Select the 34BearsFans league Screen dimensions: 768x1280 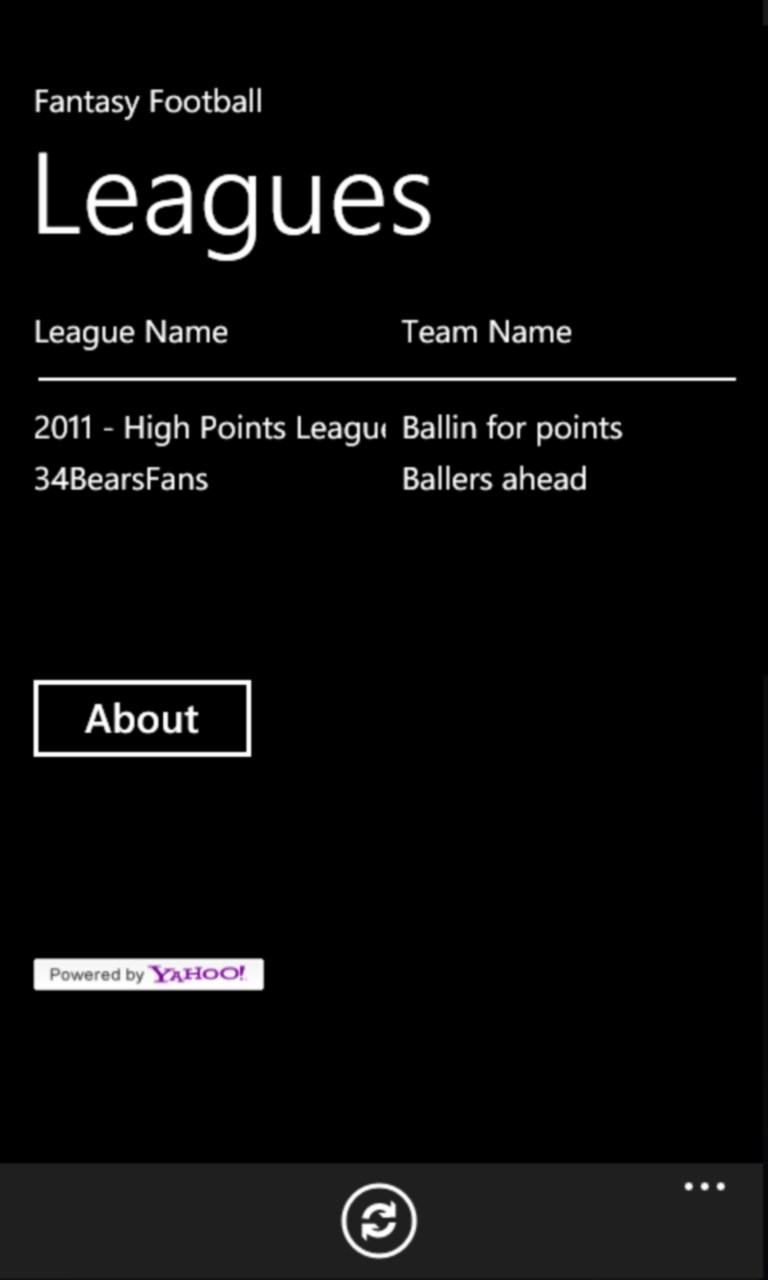[122, 479]
